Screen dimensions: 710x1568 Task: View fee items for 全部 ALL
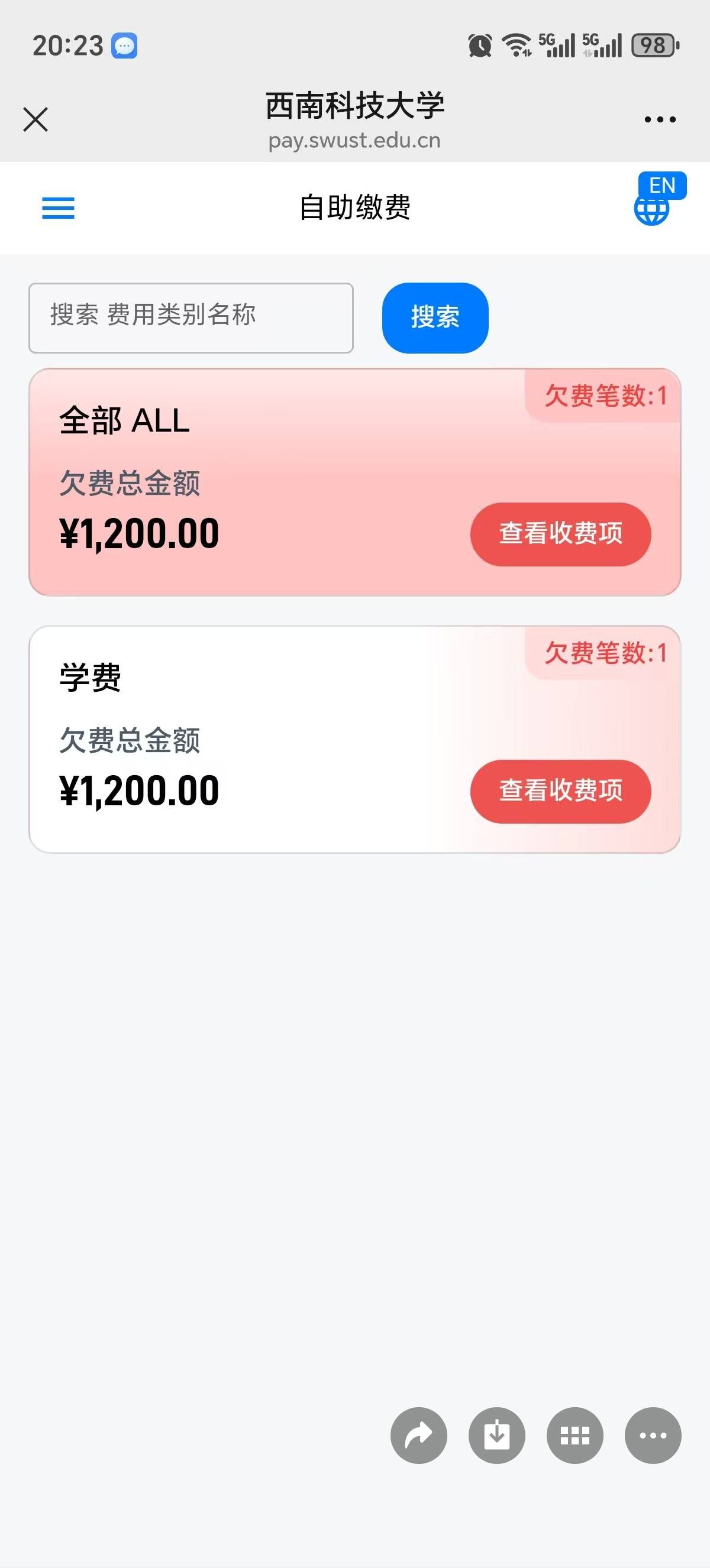click(560, 534)
